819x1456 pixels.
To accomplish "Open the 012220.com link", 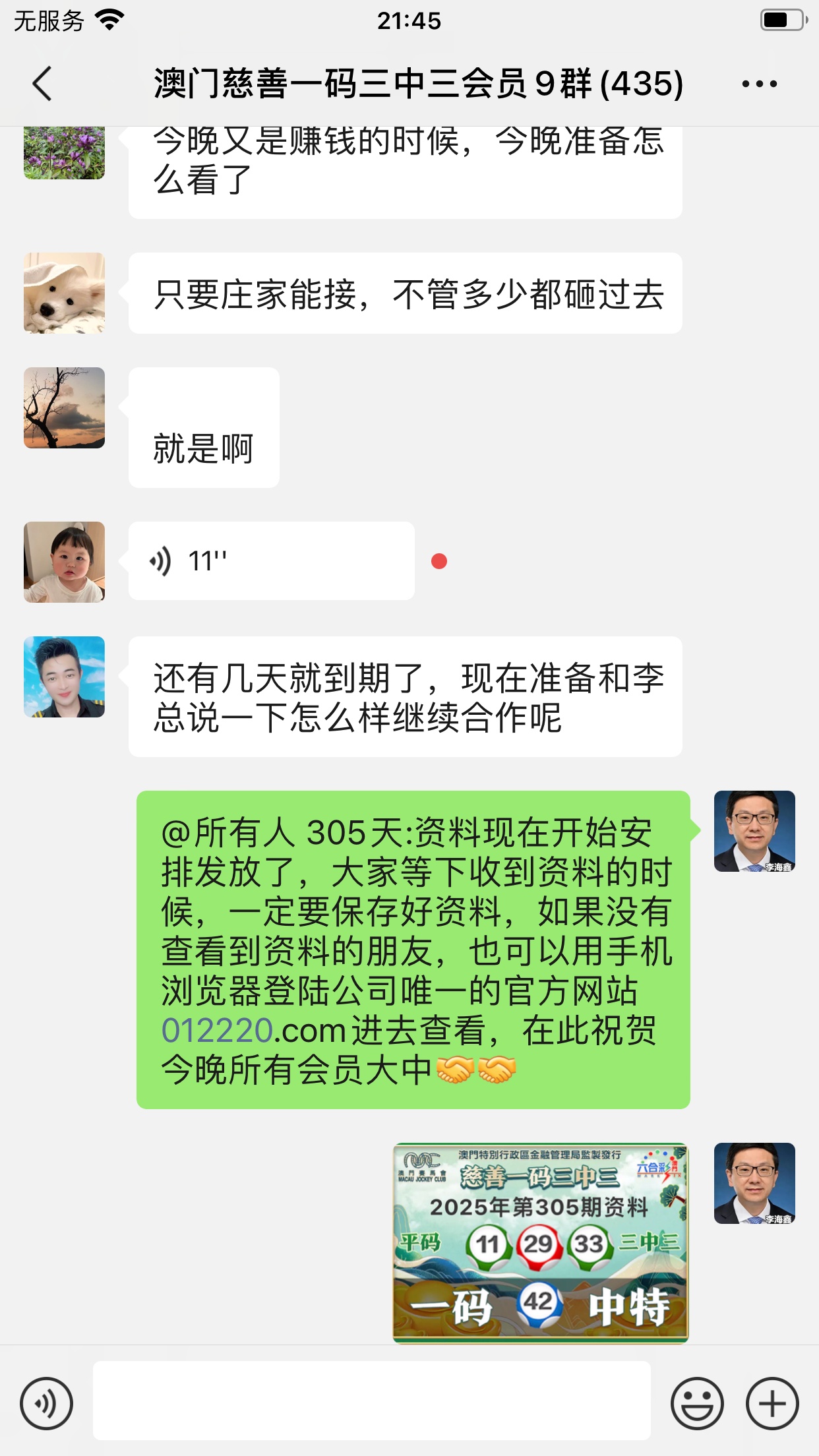I will (254, 1031).
